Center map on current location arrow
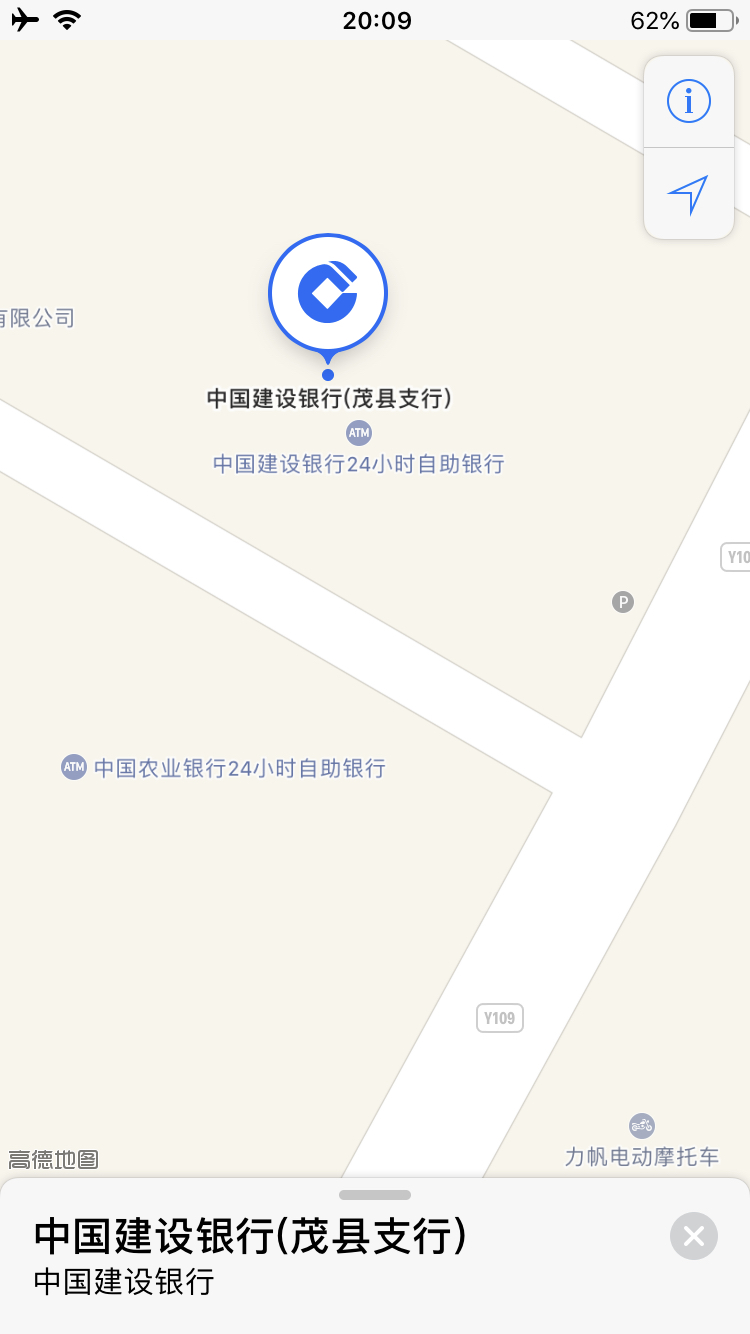The image size is (750, 1334). point(688,194)
